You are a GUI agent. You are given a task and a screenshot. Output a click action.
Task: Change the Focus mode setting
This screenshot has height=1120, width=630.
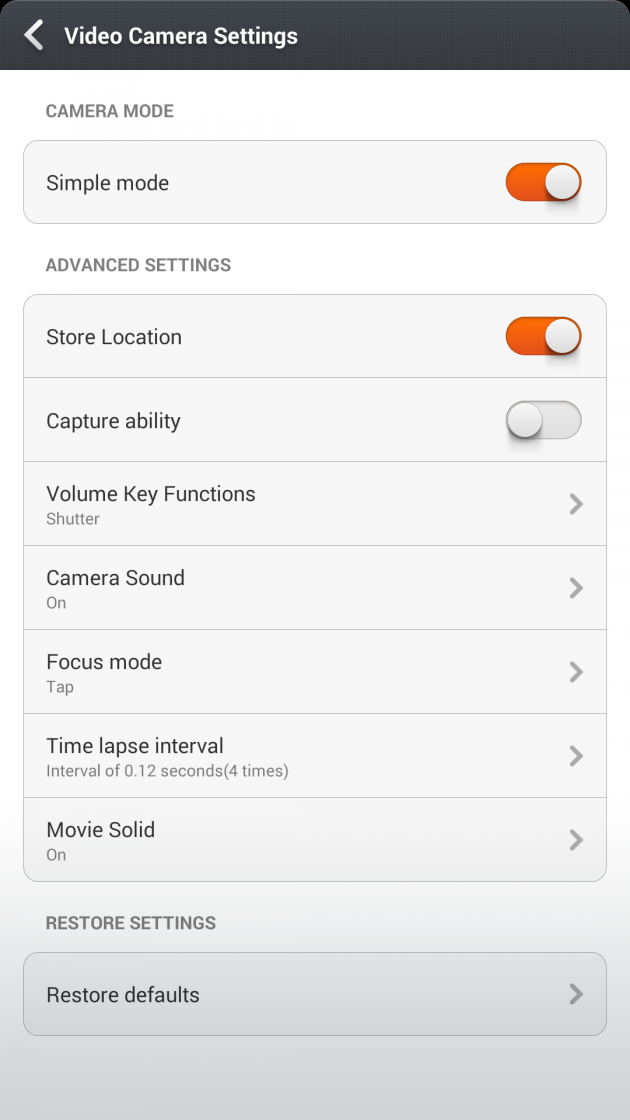coord(315,672)
